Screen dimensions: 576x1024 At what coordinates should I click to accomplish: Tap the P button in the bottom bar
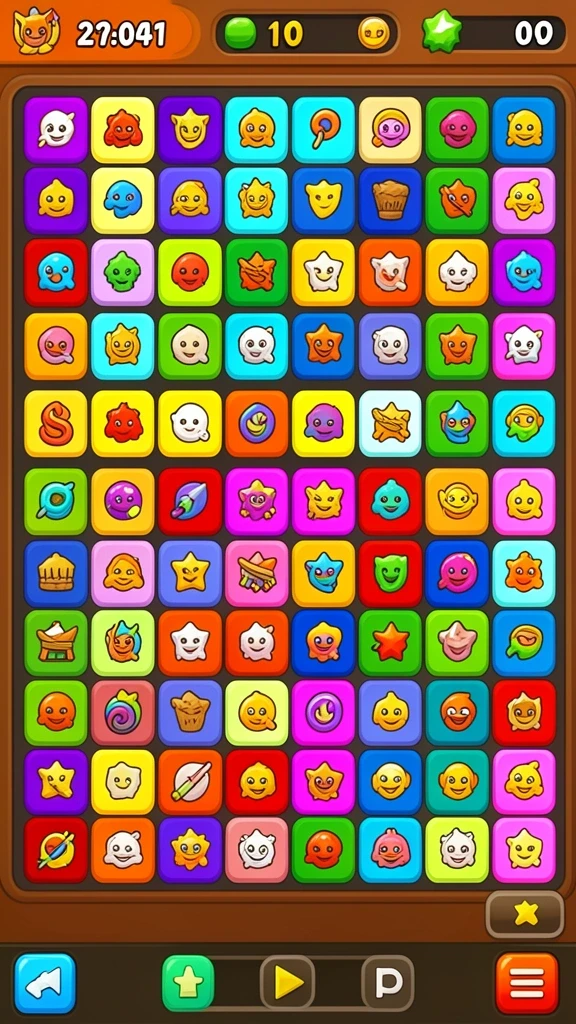(x=388, y=982)
